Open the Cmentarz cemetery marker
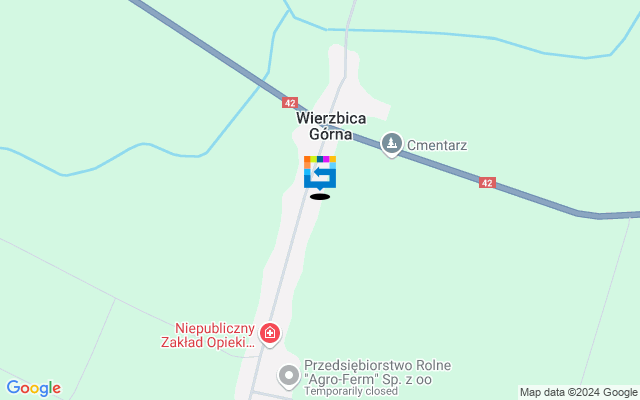The image size is (640, 400). [391, 146]
